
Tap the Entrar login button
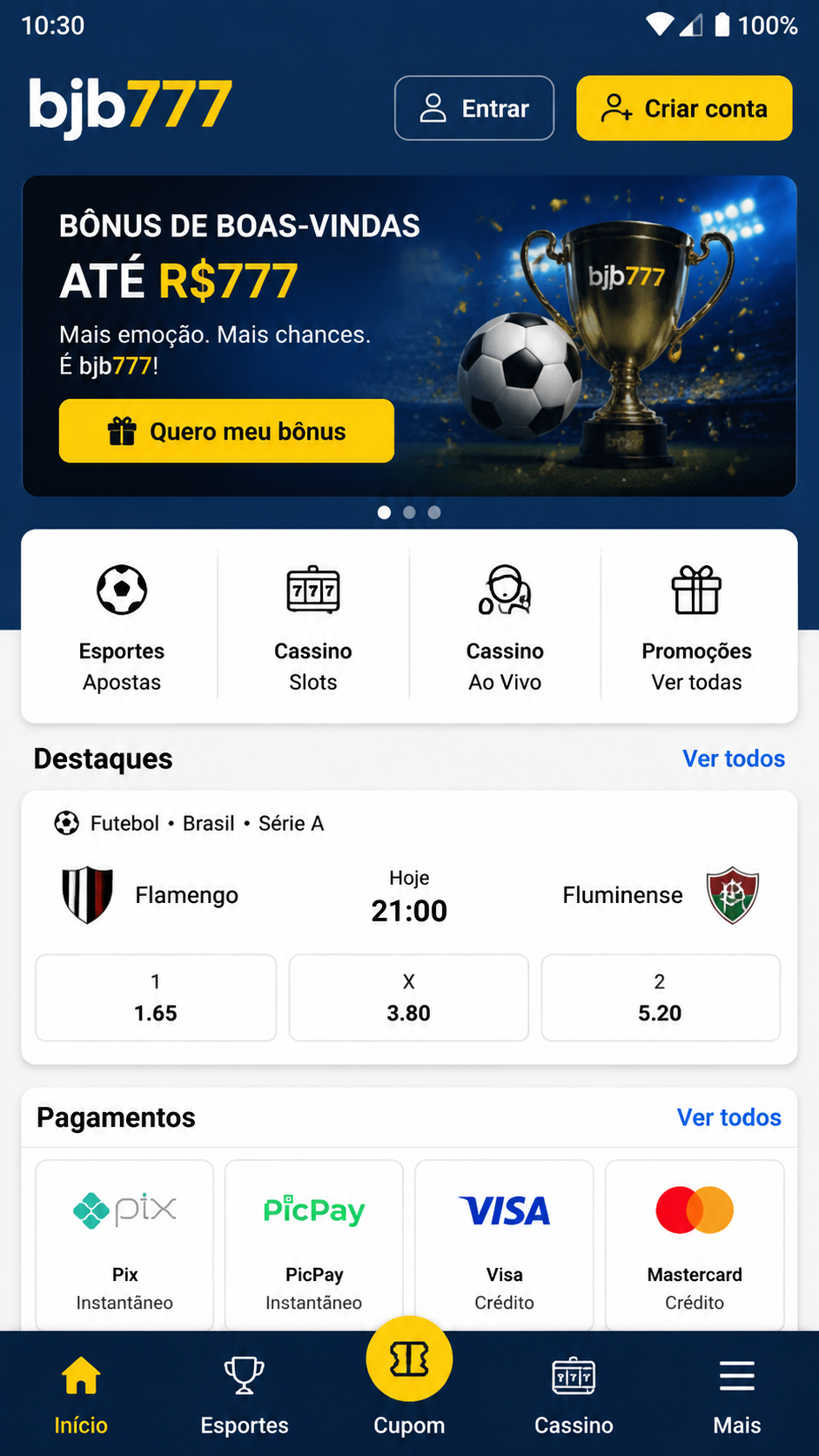coord(474,108)
